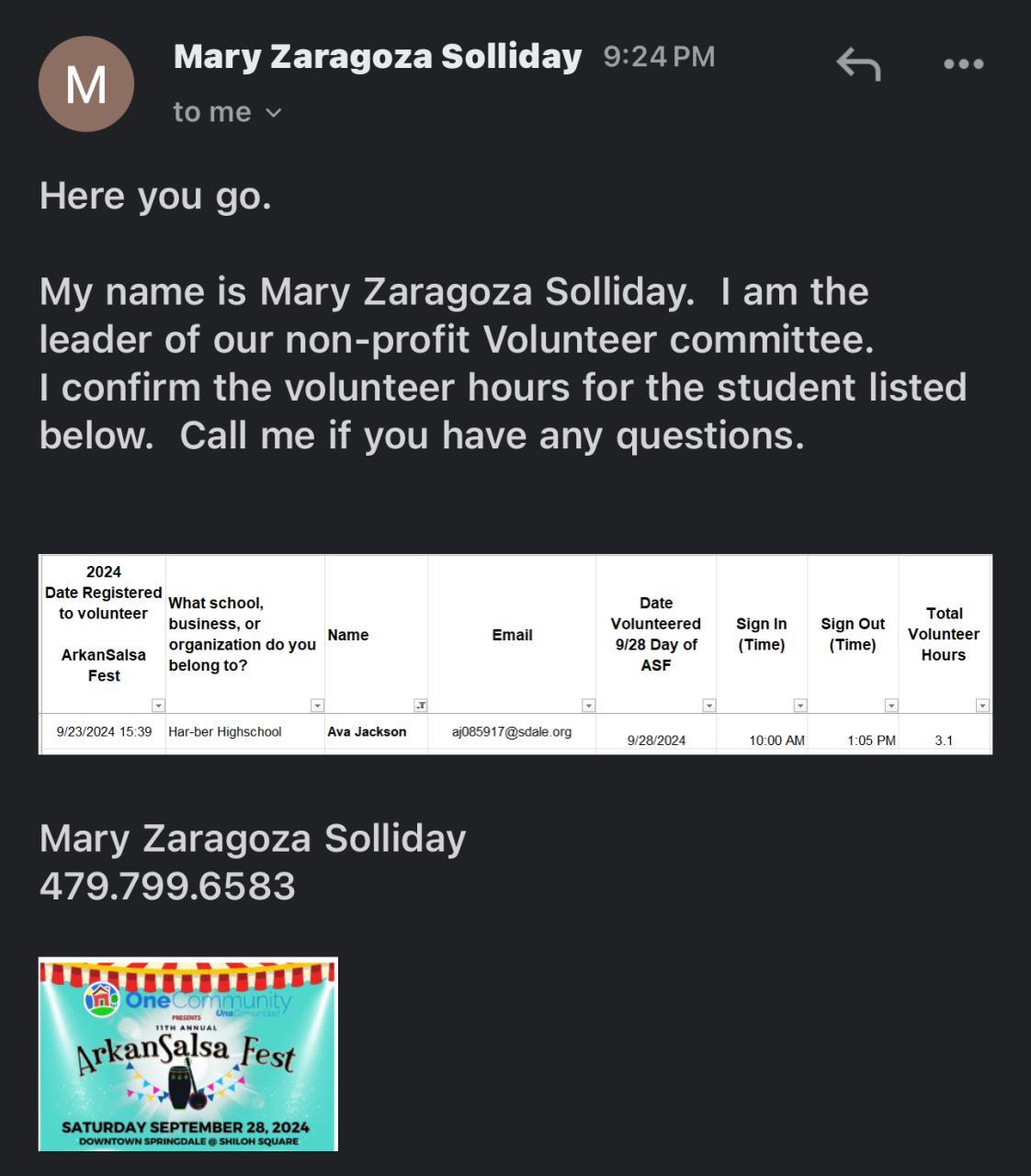Open the sender's avatar with letter M

[86, 85]
